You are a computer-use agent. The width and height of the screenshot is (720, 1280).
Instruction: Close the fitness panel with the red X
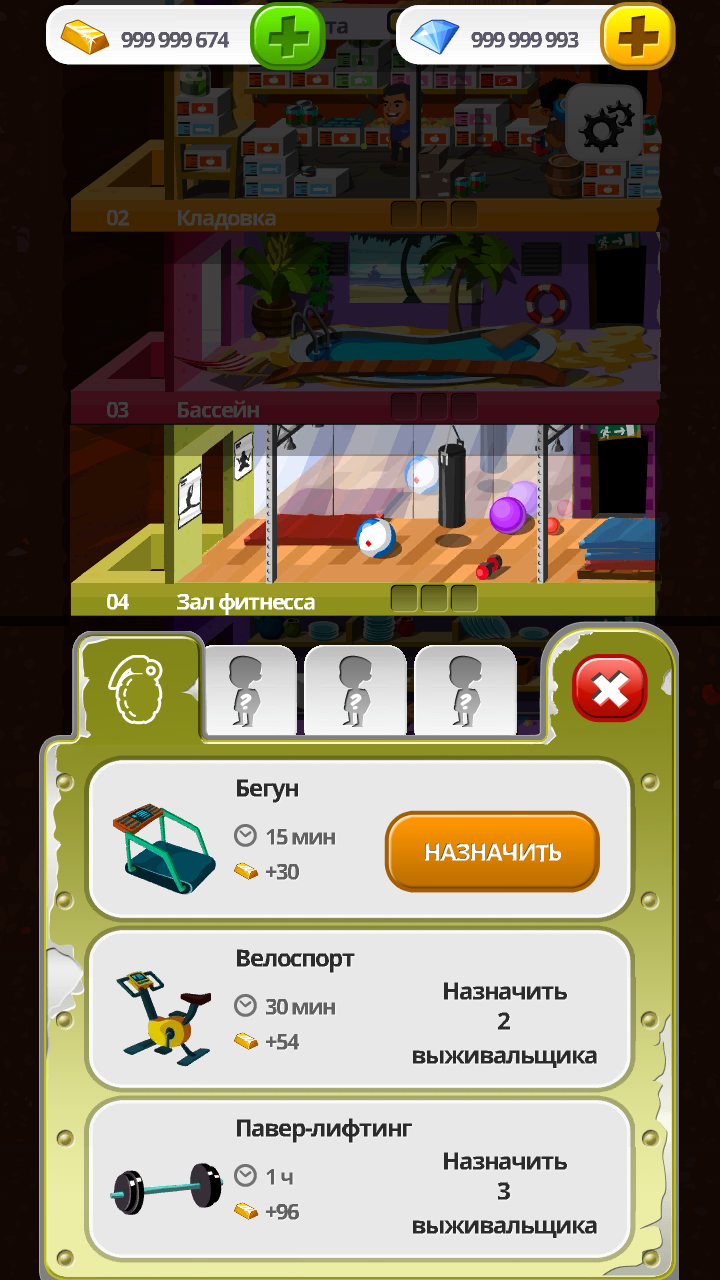(x=610, y=688)
